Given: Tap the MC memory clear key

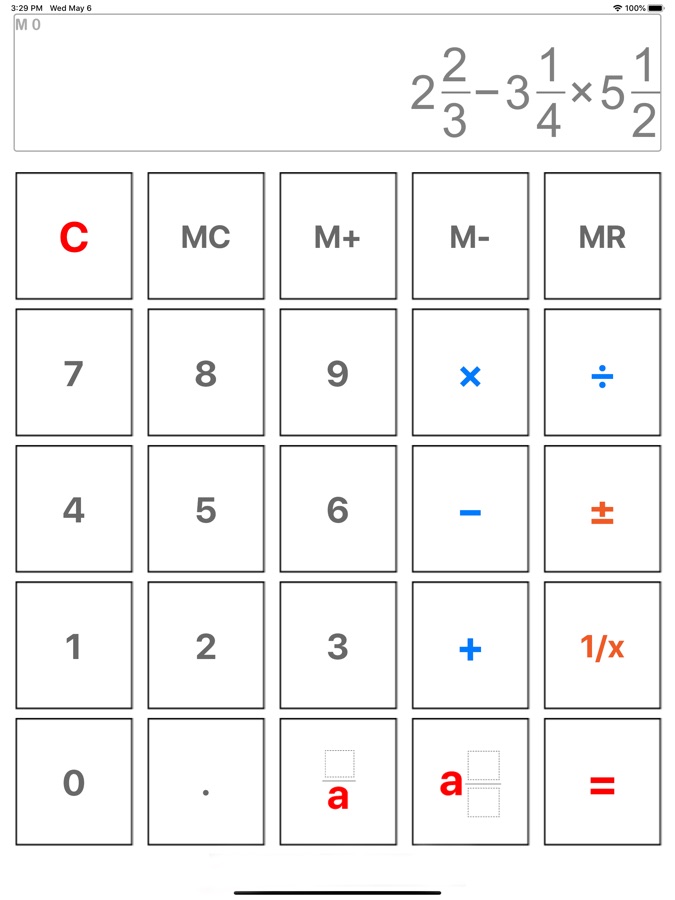Looking at the screenshot, I should tap(206, 236).
